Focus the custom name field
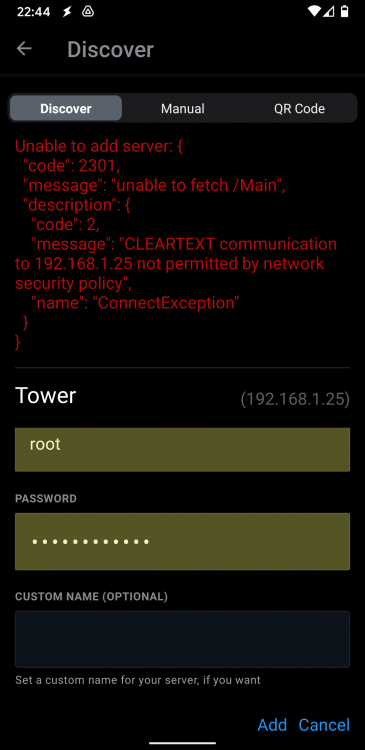Image resolution: width=365 pixels, height=750 pixels. click(x=182, y=639)
